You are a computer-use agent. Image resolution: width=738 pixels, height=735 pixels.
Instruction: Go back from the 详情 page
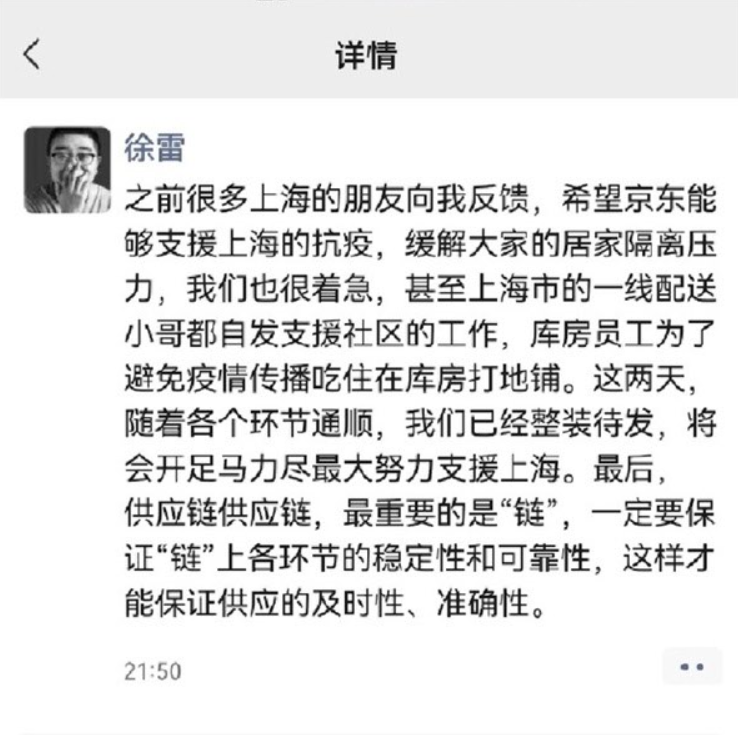point(32,54)
